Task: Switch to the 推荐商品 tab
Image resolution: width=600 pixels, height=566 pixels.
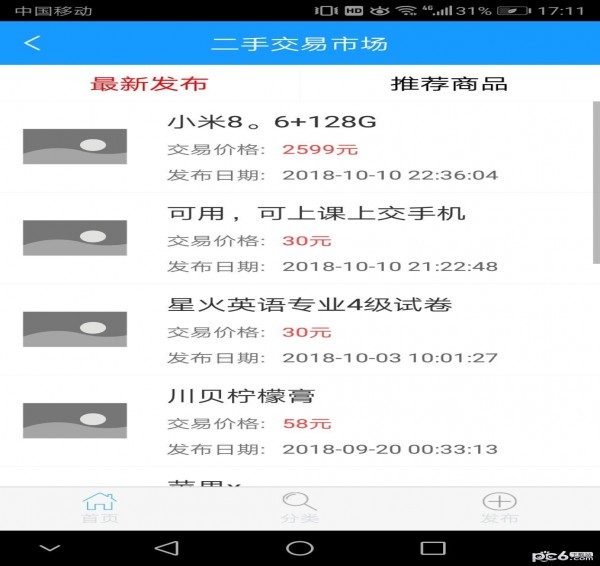Action: click(449, 84)
